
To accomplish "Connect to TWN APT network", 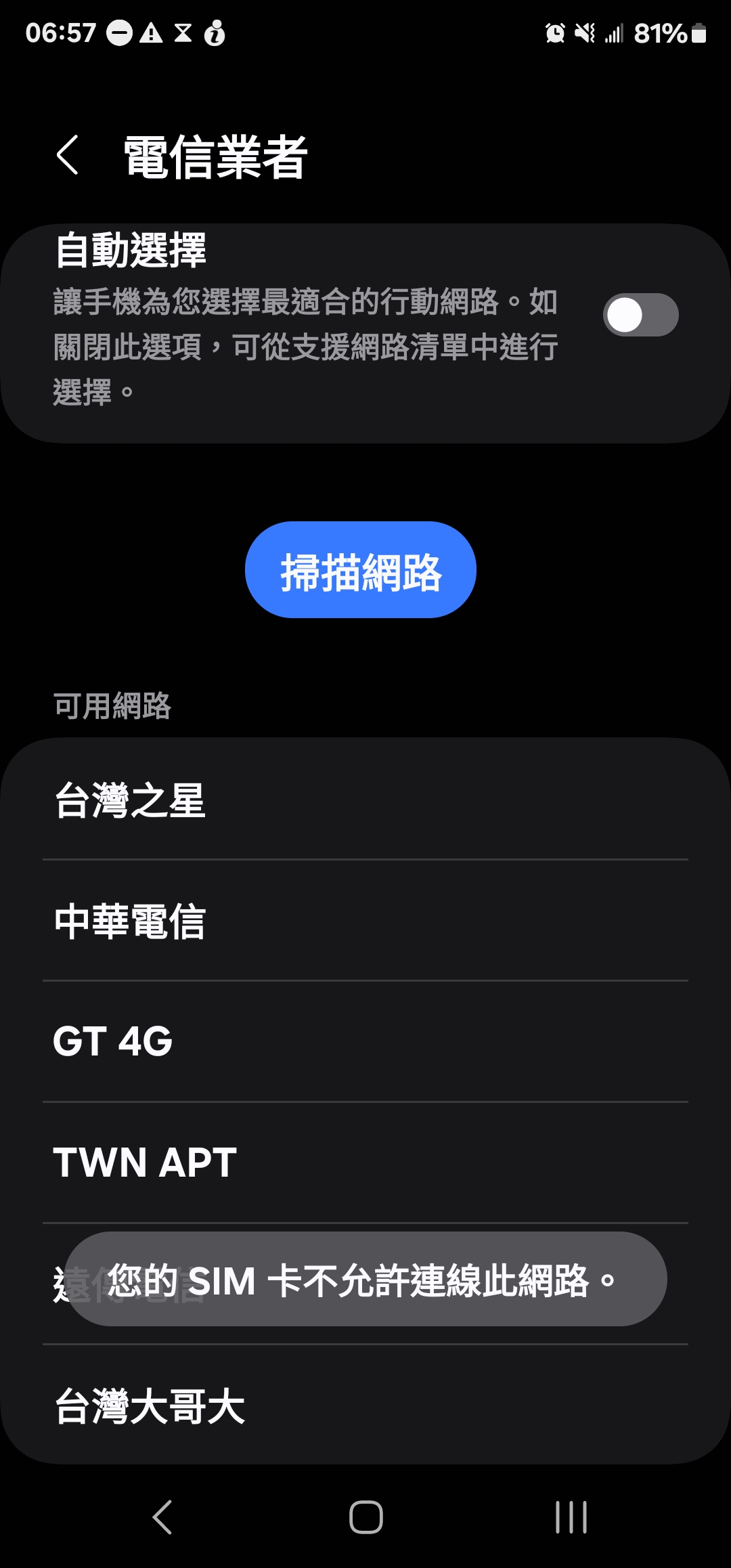I will coord(365,1162).
